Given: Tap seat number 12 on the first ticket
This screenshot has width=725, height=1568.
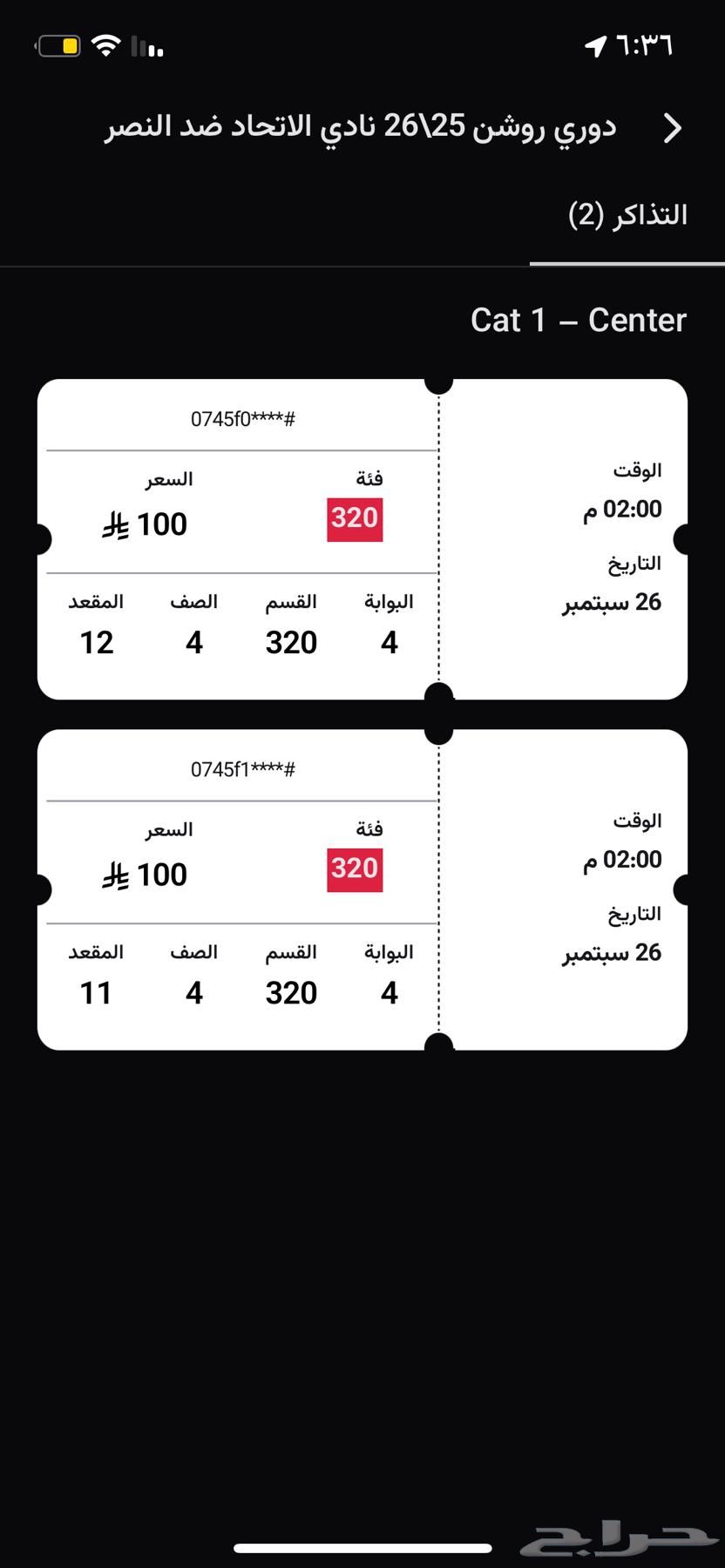Looking at the screenshot, I should tap(98, 643).
